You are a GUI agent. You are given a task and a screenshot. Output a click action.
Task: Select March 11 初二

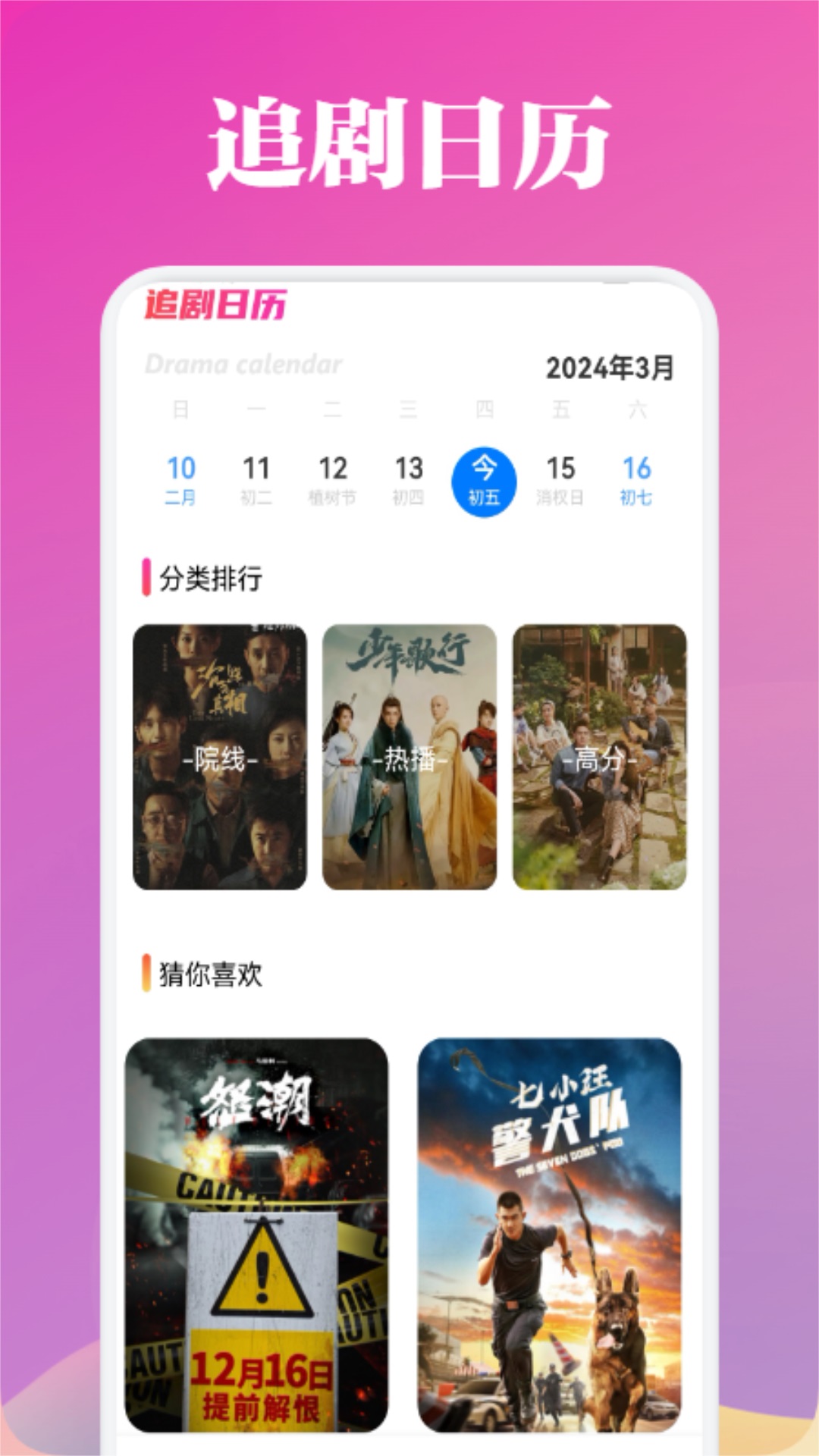[258, 478]
